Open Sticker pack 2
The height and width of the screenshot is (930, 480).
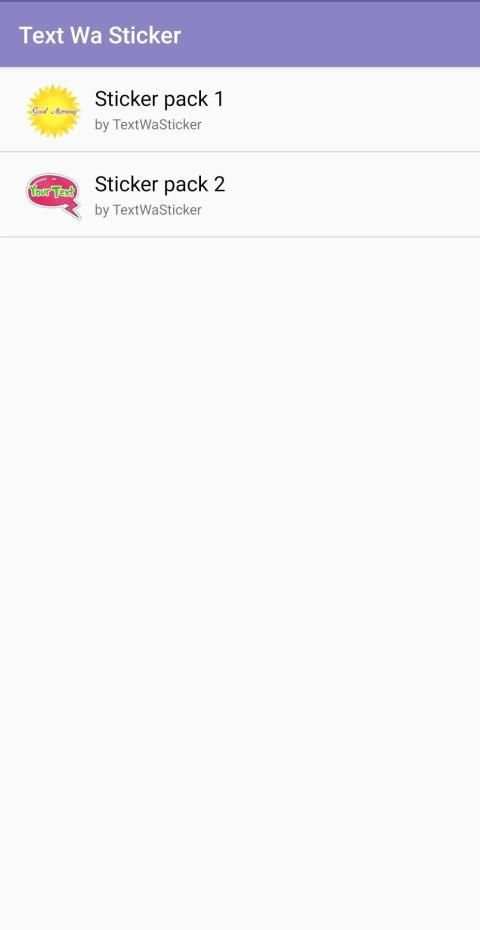pos(240,195)
